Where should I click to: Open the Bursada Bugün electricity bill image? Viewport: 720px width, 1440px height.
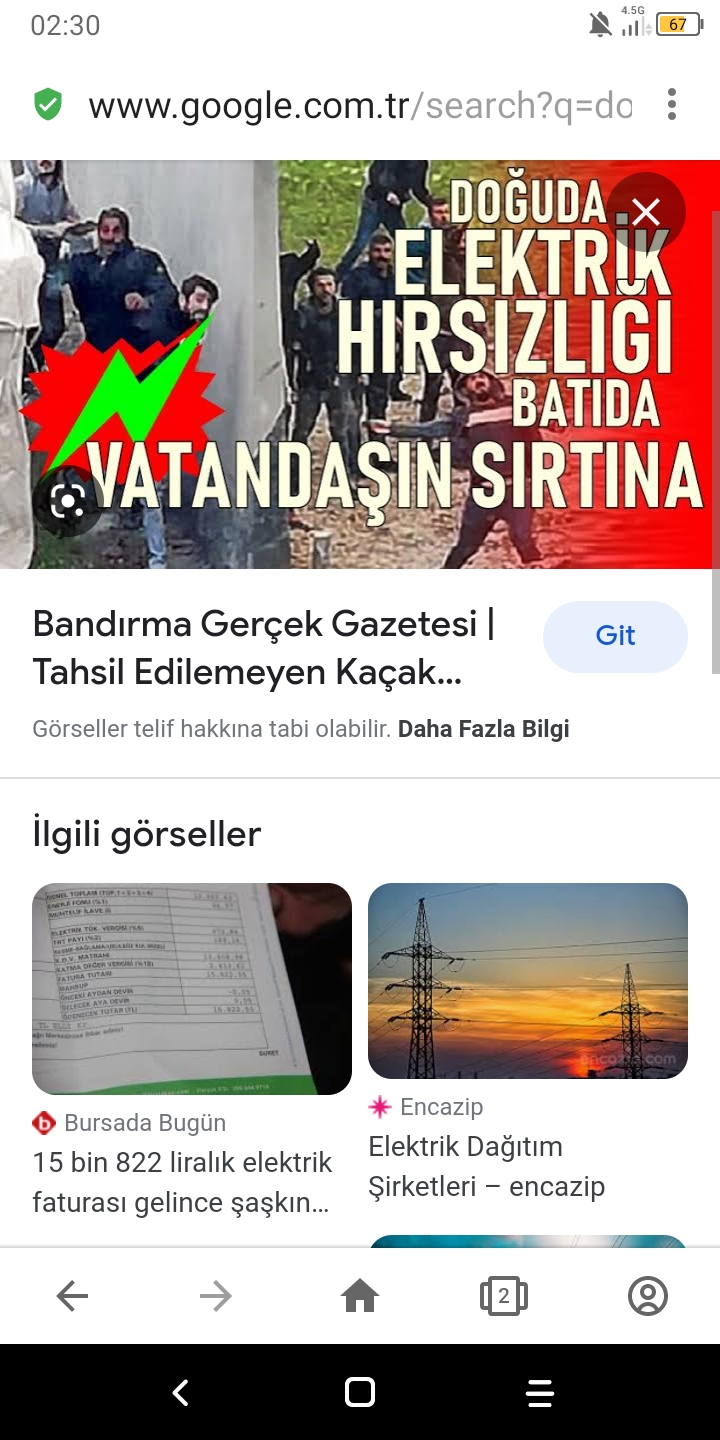(192, 988)
